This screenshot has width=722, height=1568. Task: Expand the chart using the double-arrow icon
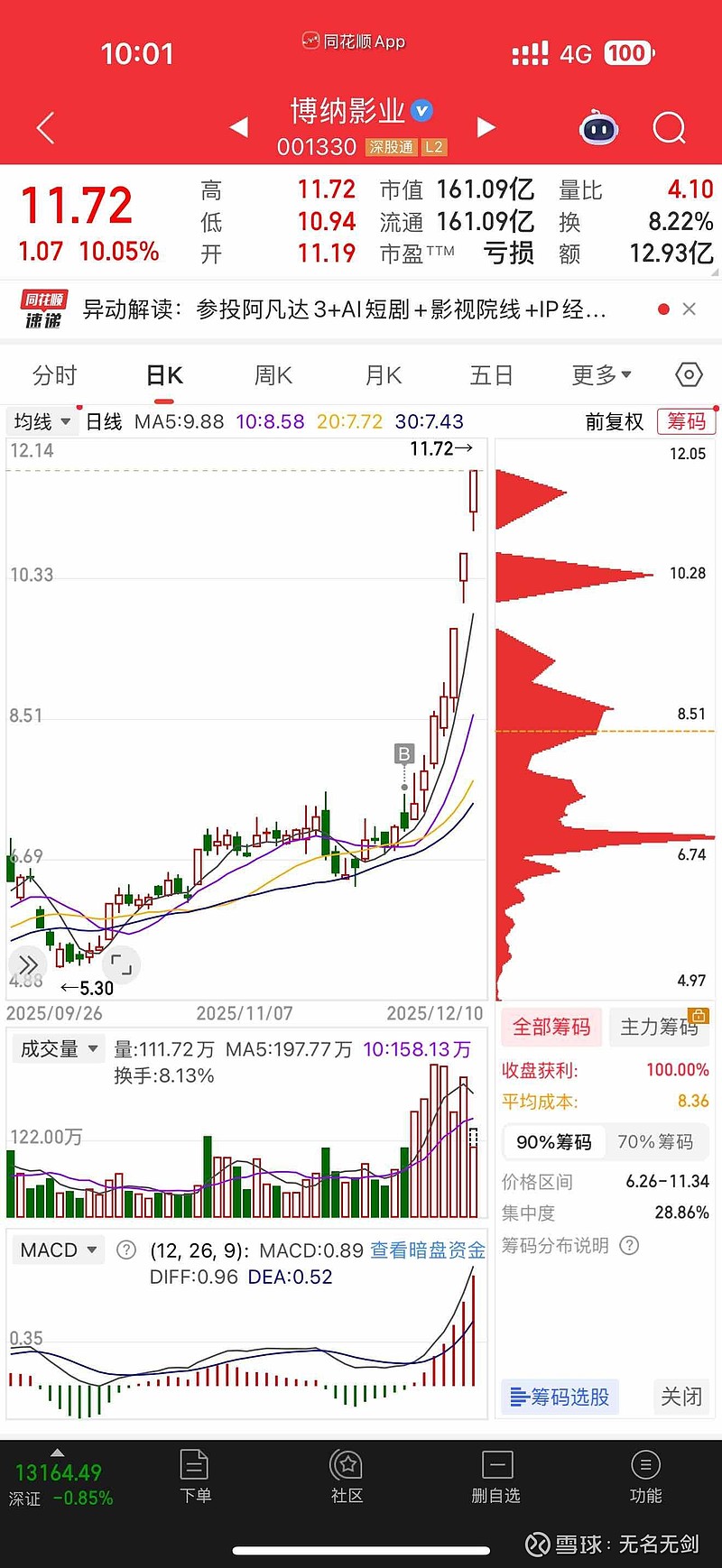(x=28, y=964)
